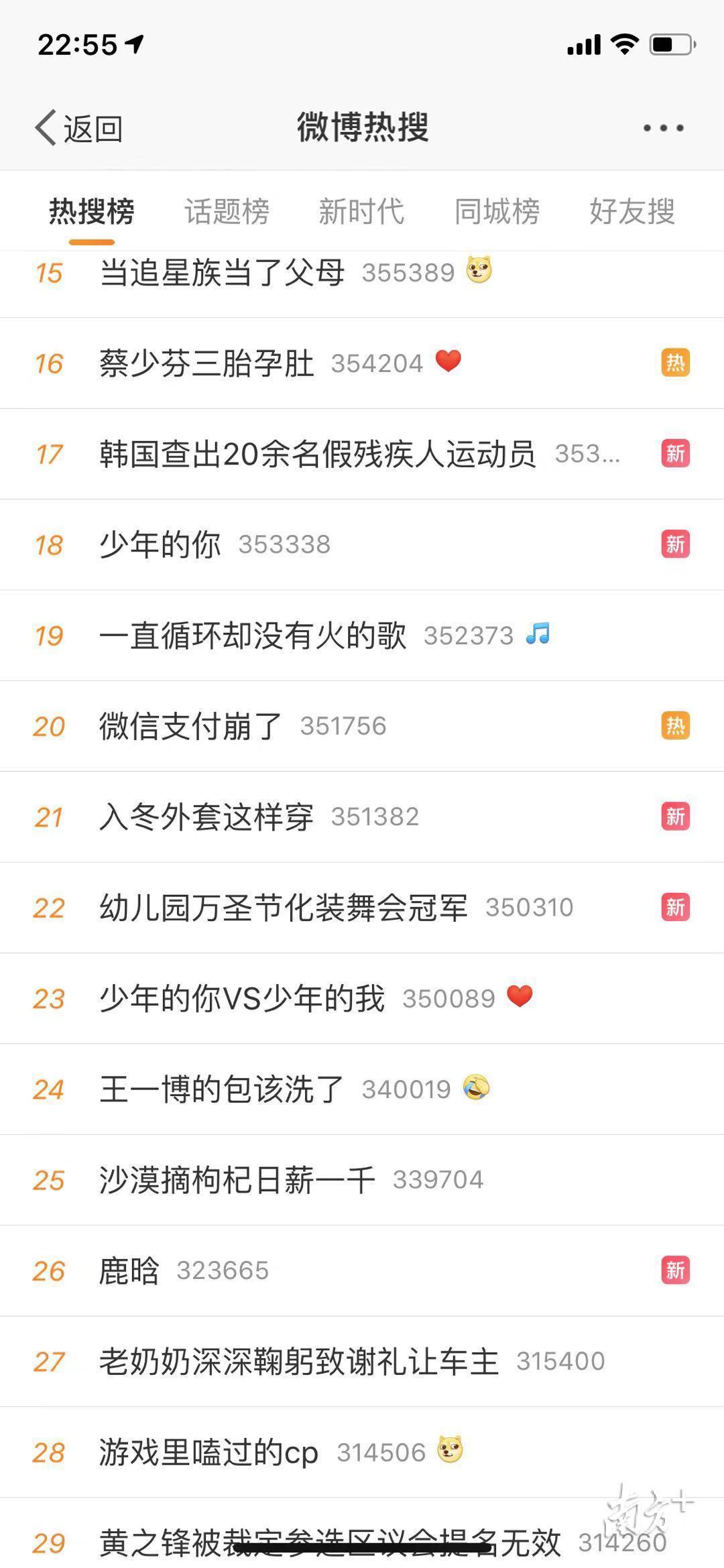Open the topic 幼儿园万圣节化装舞会冠军
724x1568 pixels.
pyautogui.click(x=284, y=908)
